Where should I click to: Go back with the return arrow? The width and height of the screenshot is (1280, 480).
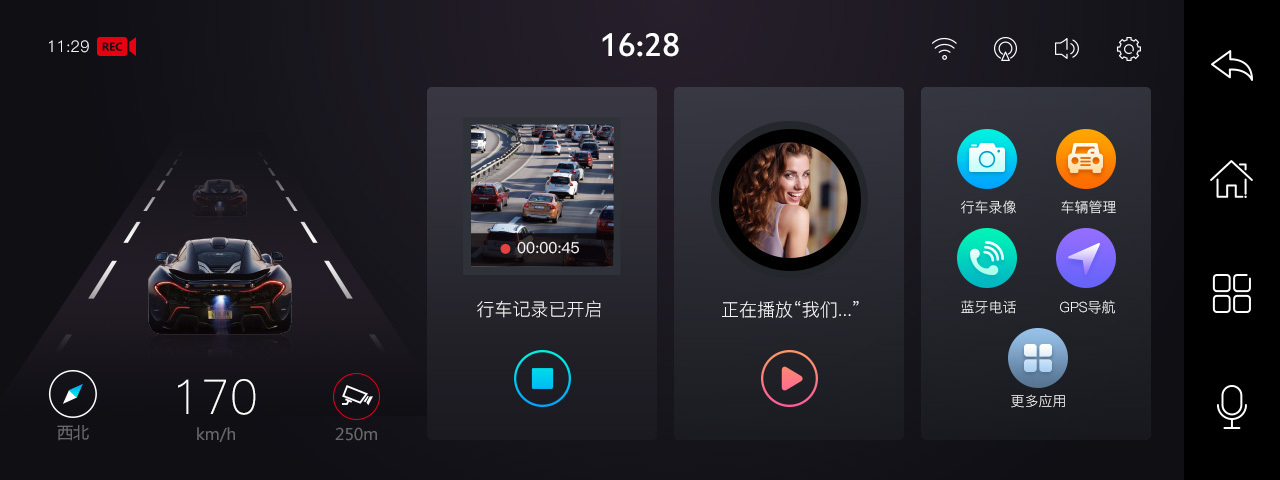point(1232,65)
